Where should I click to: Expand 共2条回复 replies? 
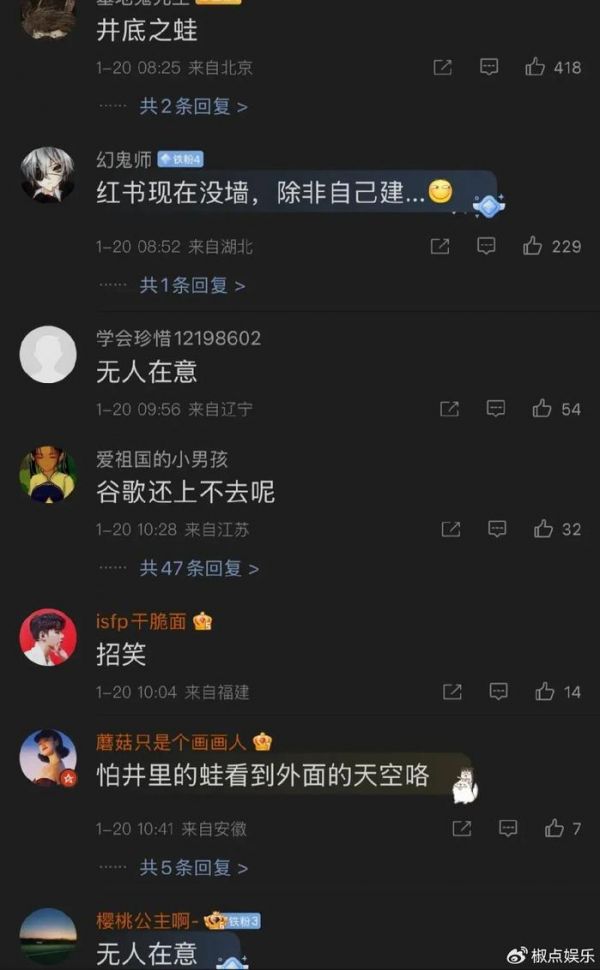tap(193, 106)
